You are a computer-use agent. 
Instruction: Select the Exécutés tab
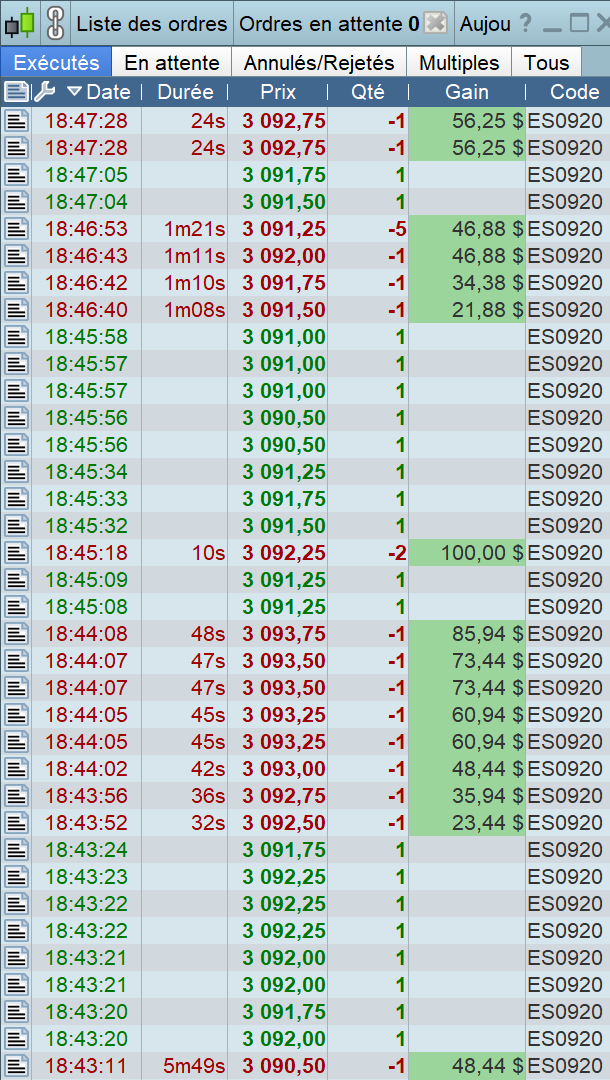pos(56,63)
